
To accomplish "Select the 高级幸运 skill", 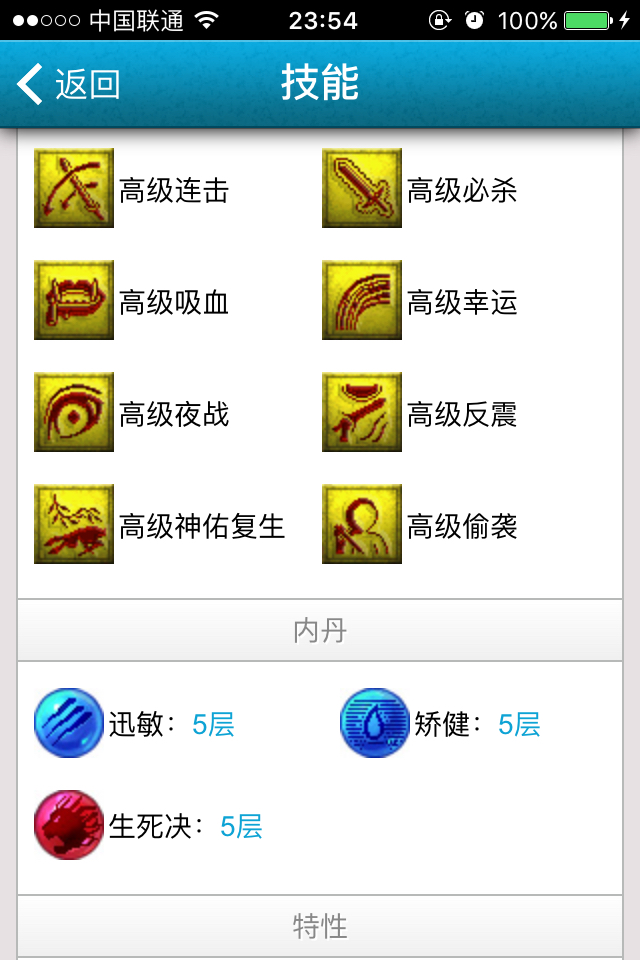I will pyautogui.click(x=362, y=300).
